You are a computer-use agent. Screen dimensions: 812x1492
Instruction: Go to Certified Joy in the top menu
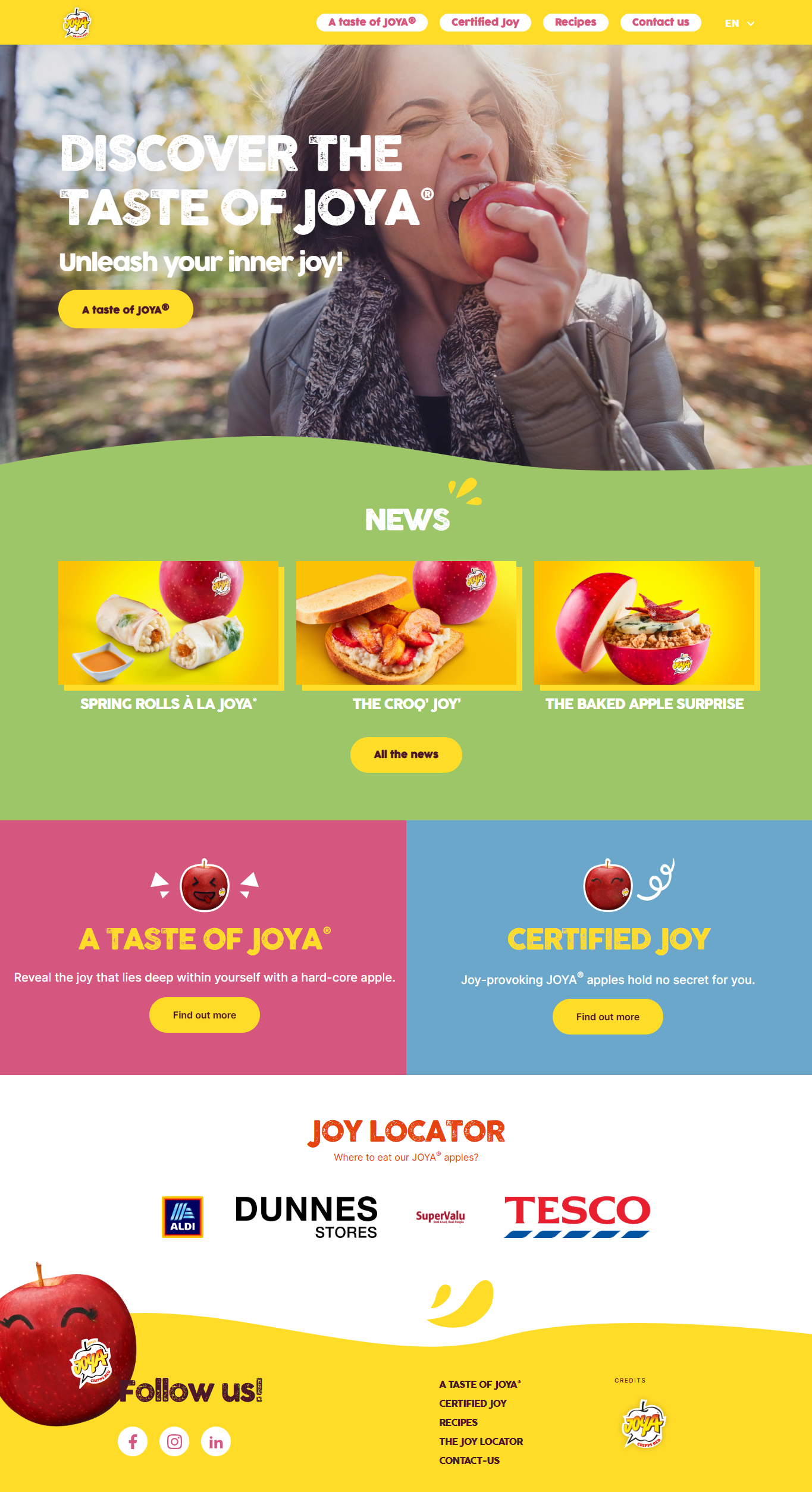(x=485, y=23)
